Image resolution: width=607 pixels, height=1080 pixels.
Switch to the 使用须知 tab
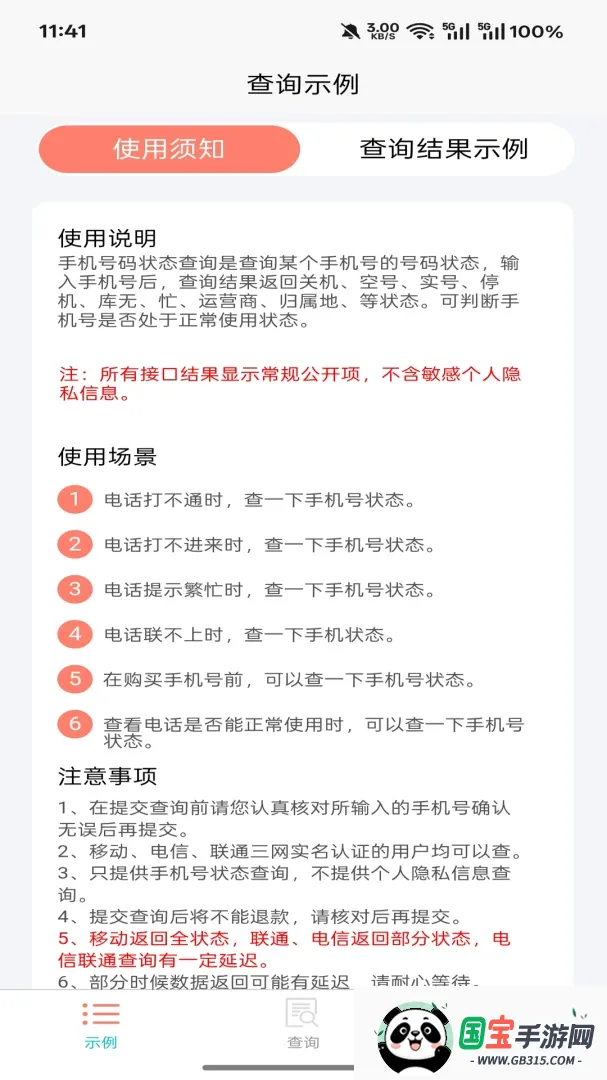coord(169,149)
